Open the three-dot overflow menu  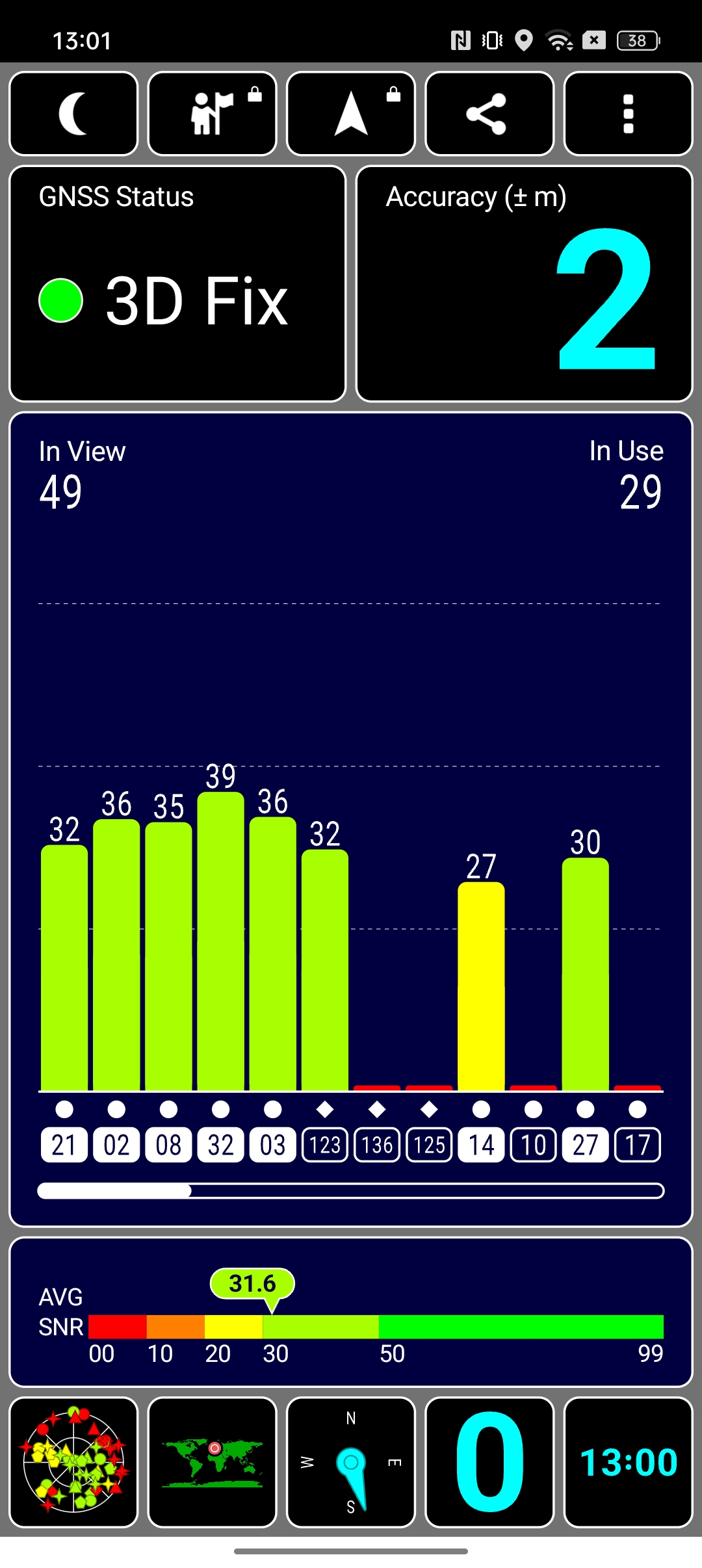click(x=628, y=114)
